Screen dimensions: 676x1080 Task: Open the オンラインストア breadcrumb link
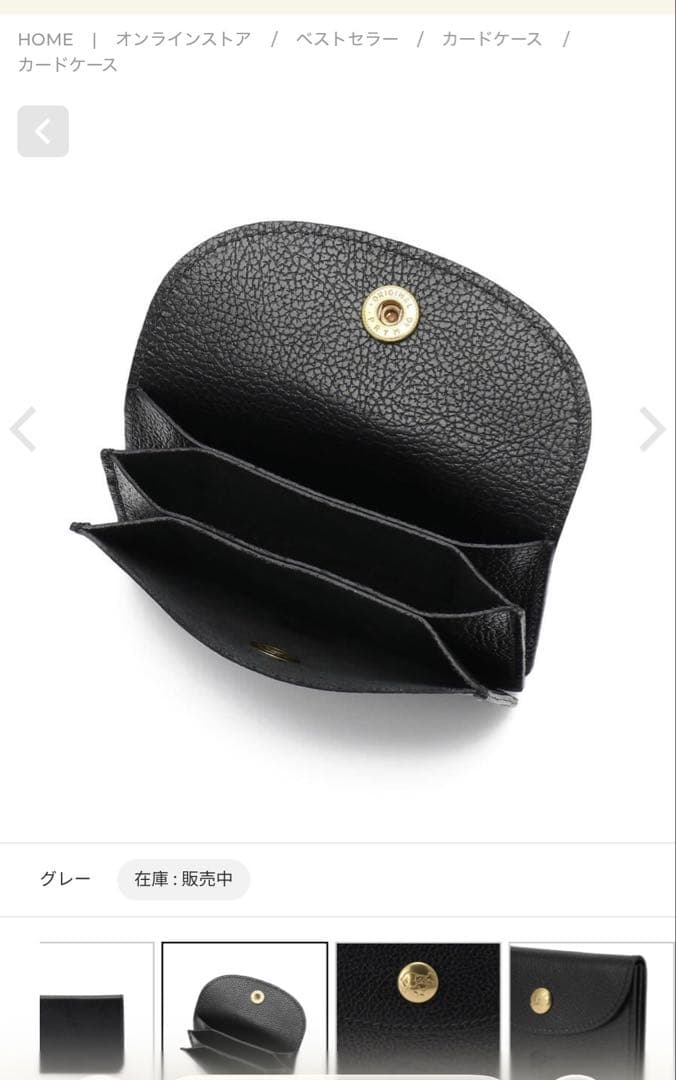(183, 40)
